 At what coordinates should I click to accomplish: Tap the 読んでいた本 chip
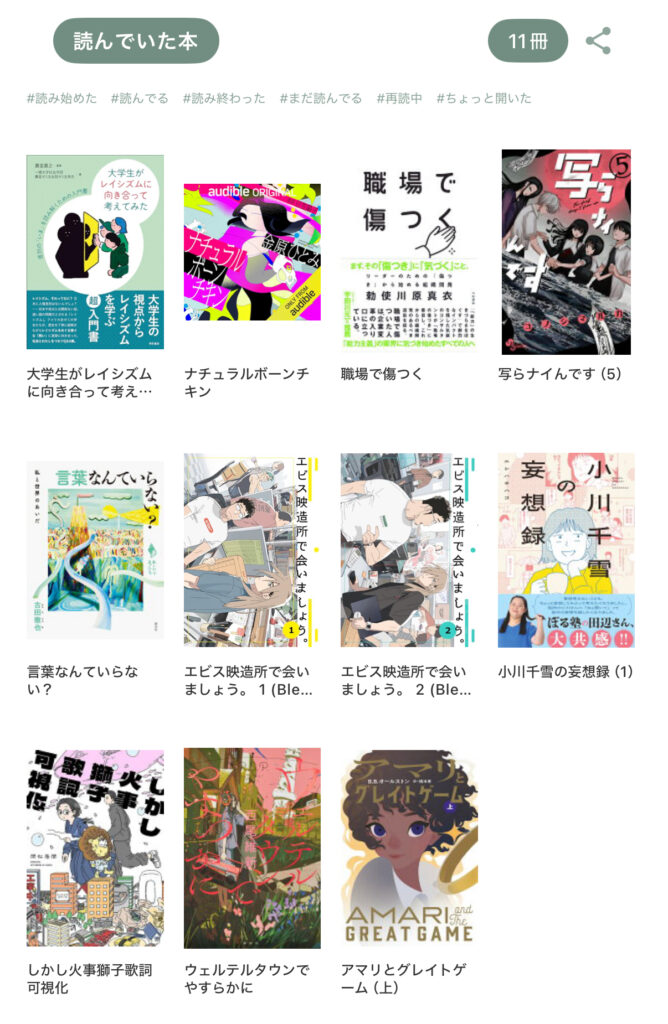tap(135, 41)
